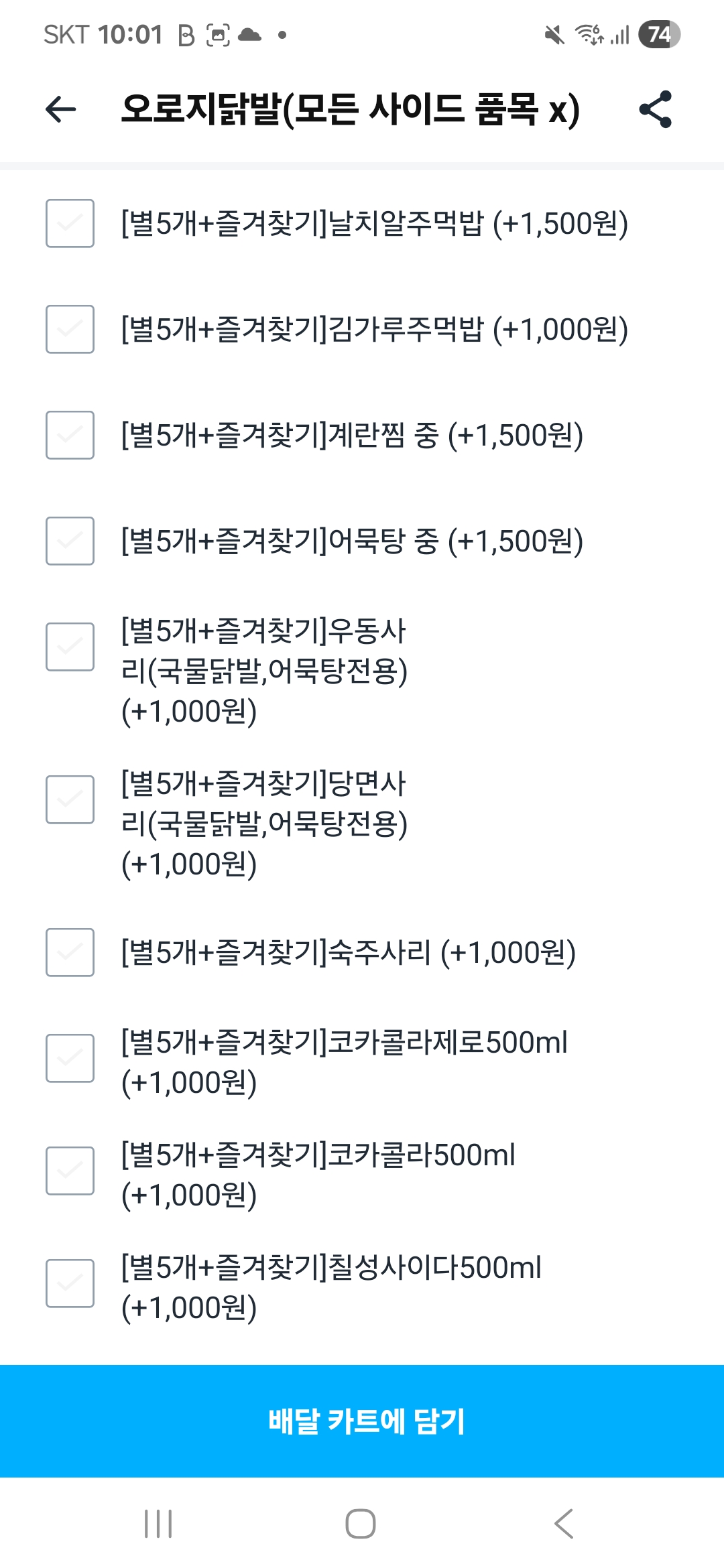Check the last checkbox in the list
Viewport: 724px width, 1568px height.
click(69, 1281)
